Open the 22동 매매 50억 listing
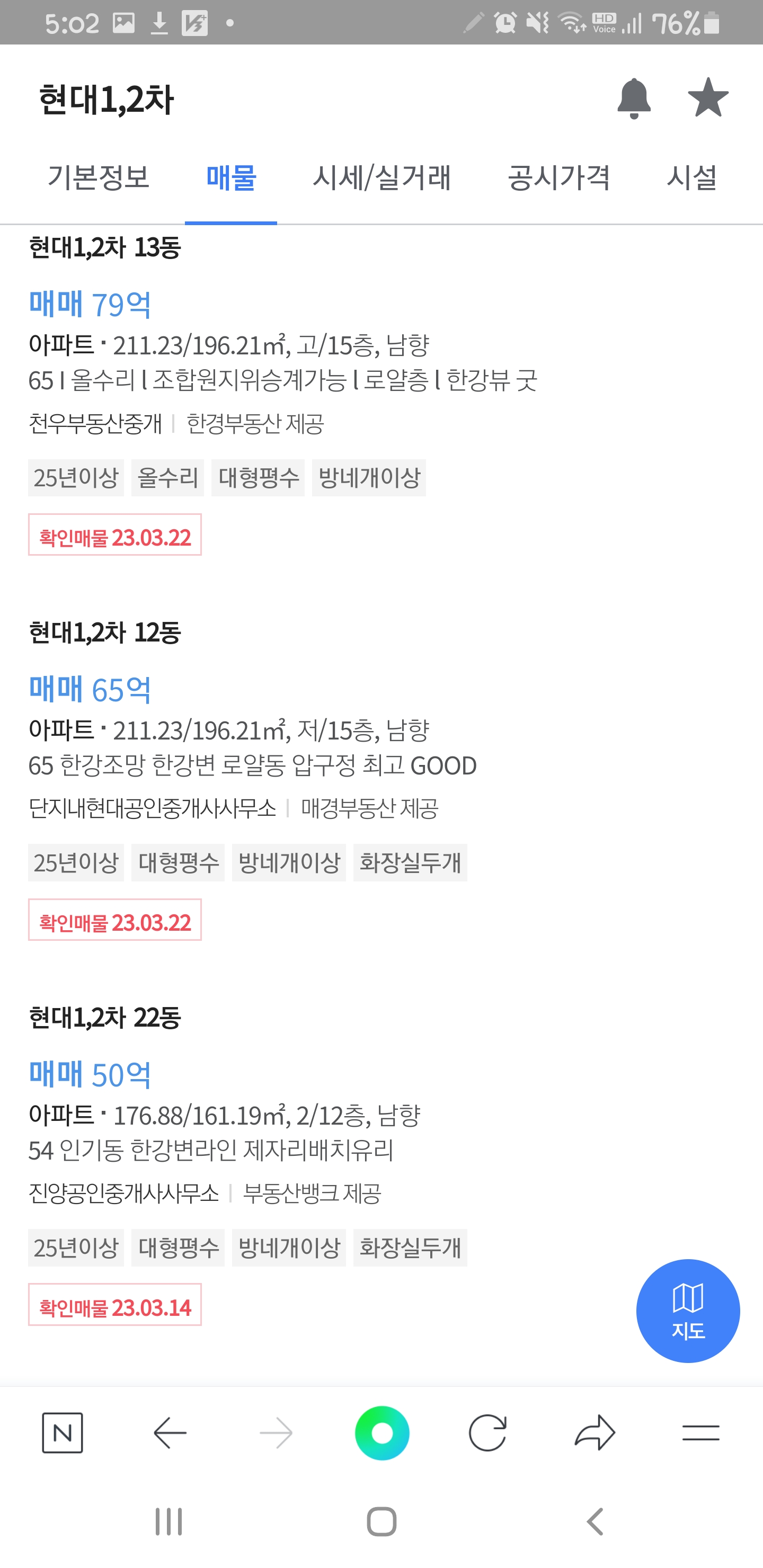The height and width of the screenshot is (1568, 763). [90, 1074]
